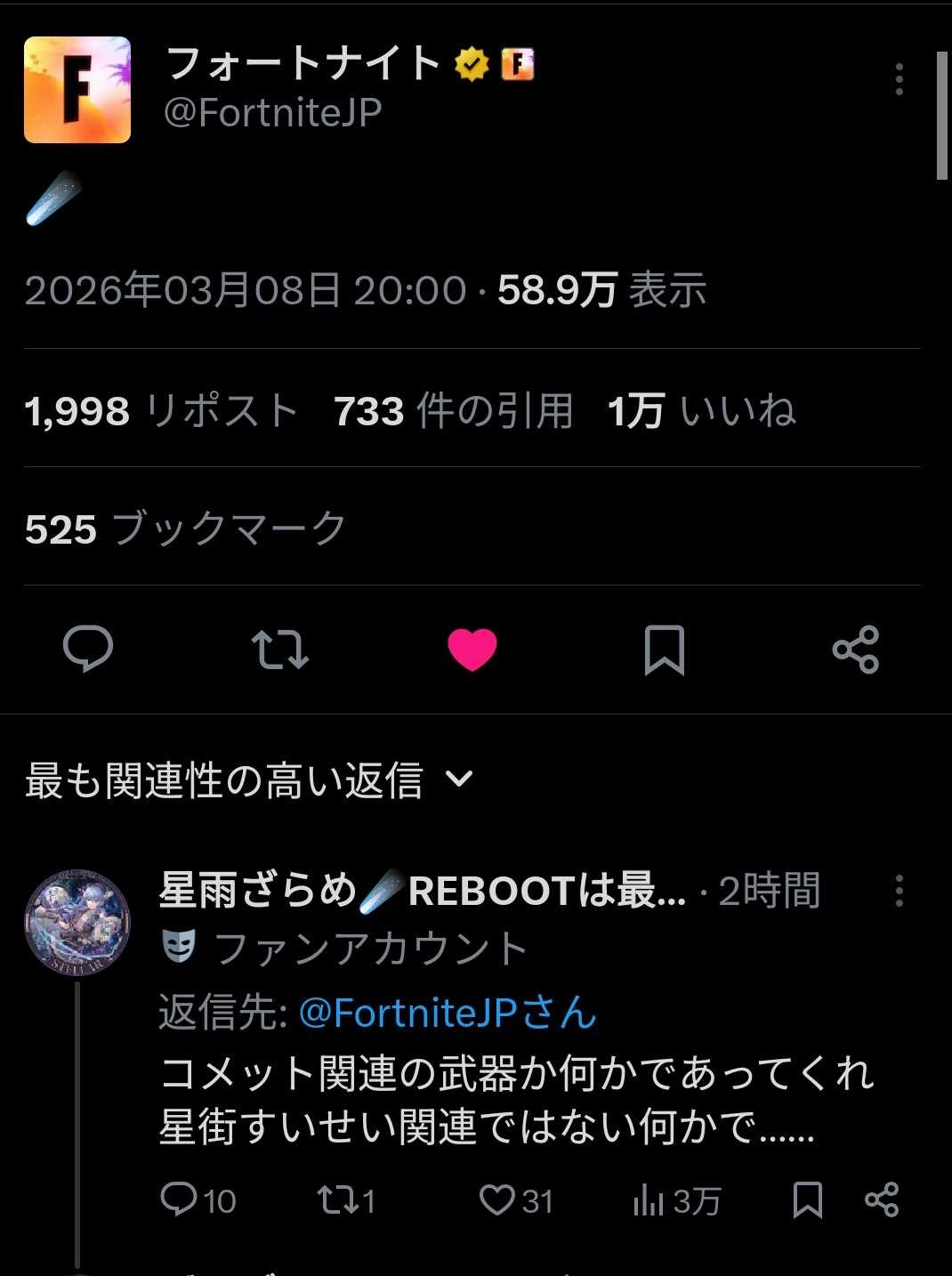Share 星雨ざらめ's reply
The image size is (952, 1276).
point(882,1199)
